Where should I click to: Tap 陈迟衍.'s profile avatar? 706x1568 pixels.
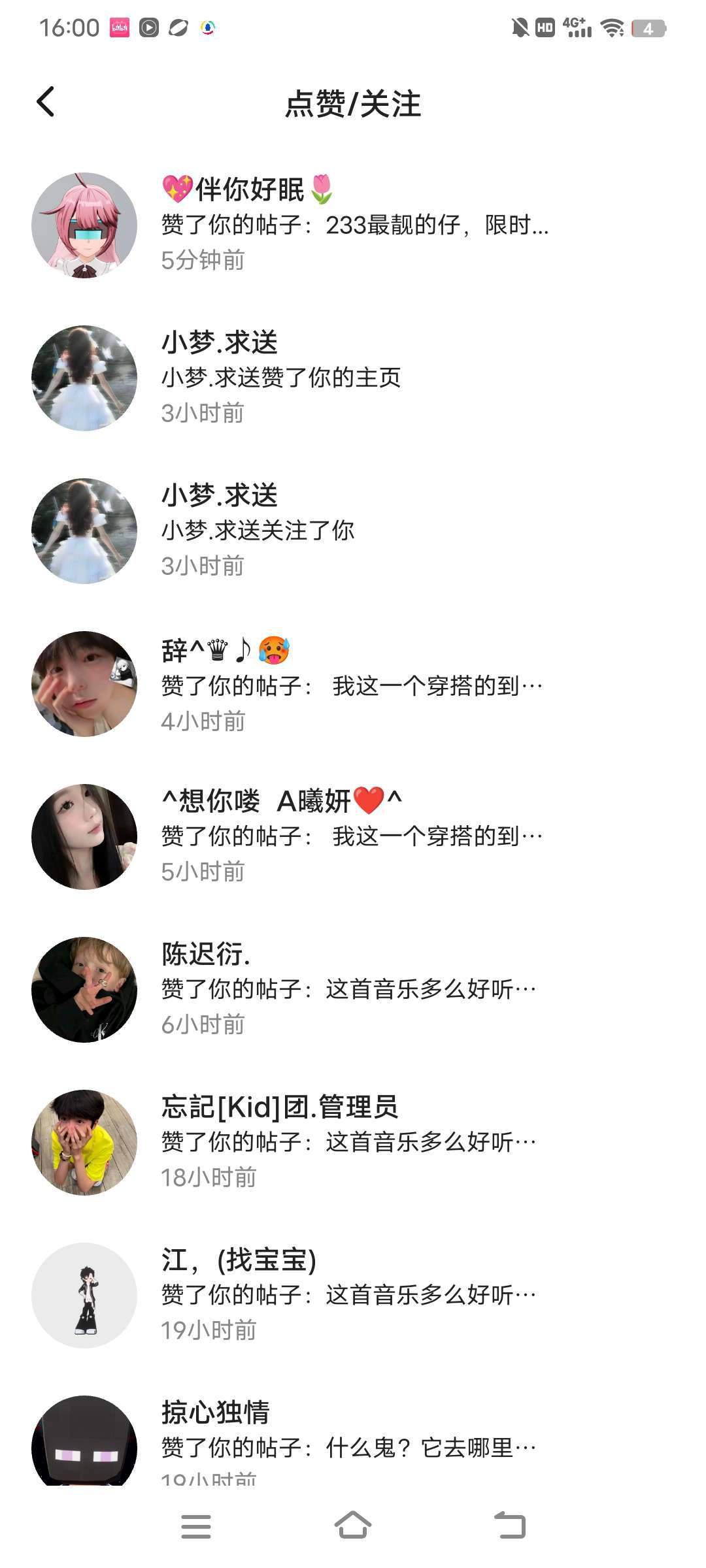pyautogui.click(x=84, y=990)
